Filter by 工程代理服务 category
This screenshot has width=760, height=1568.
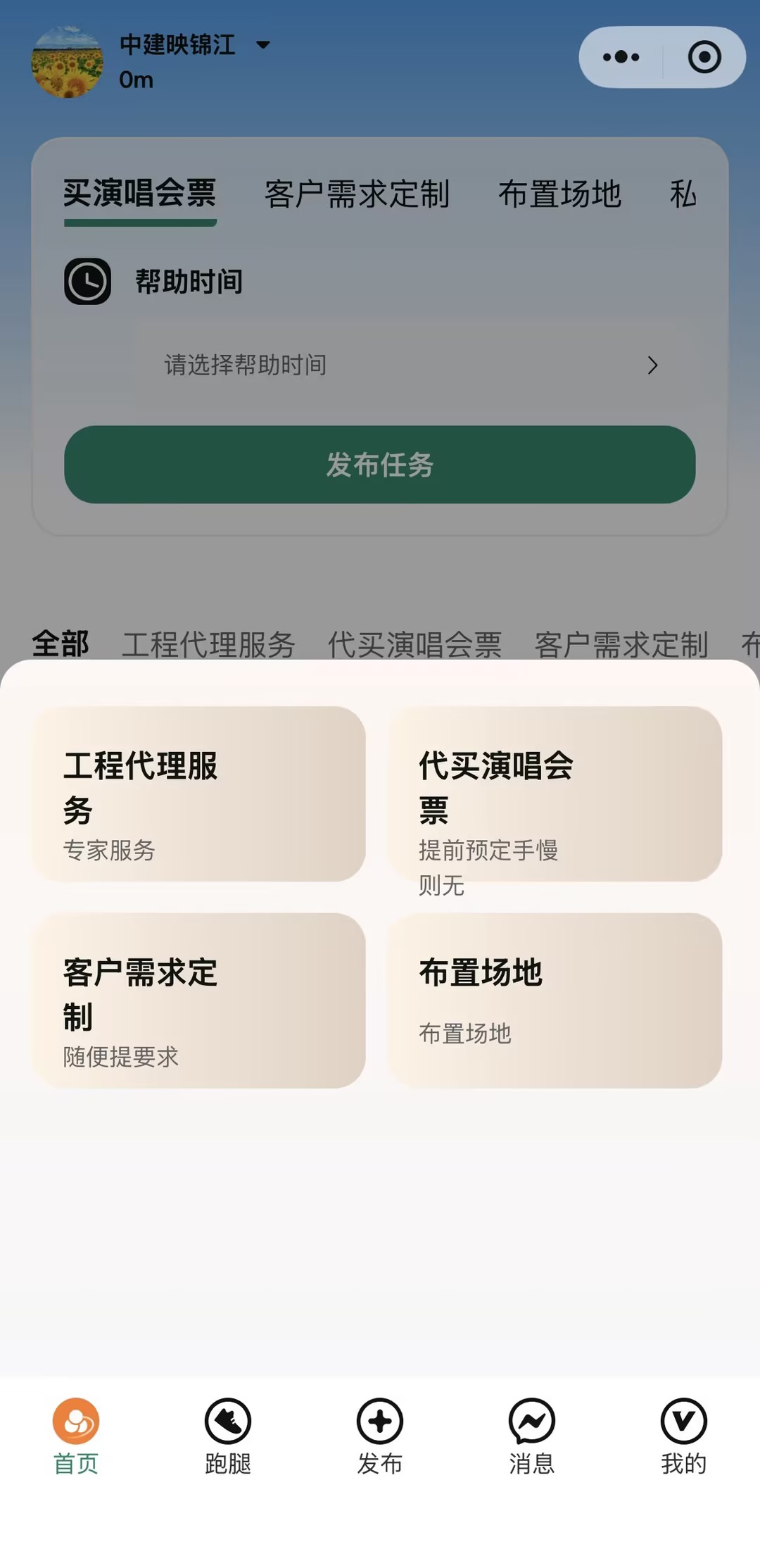point(208,644)
